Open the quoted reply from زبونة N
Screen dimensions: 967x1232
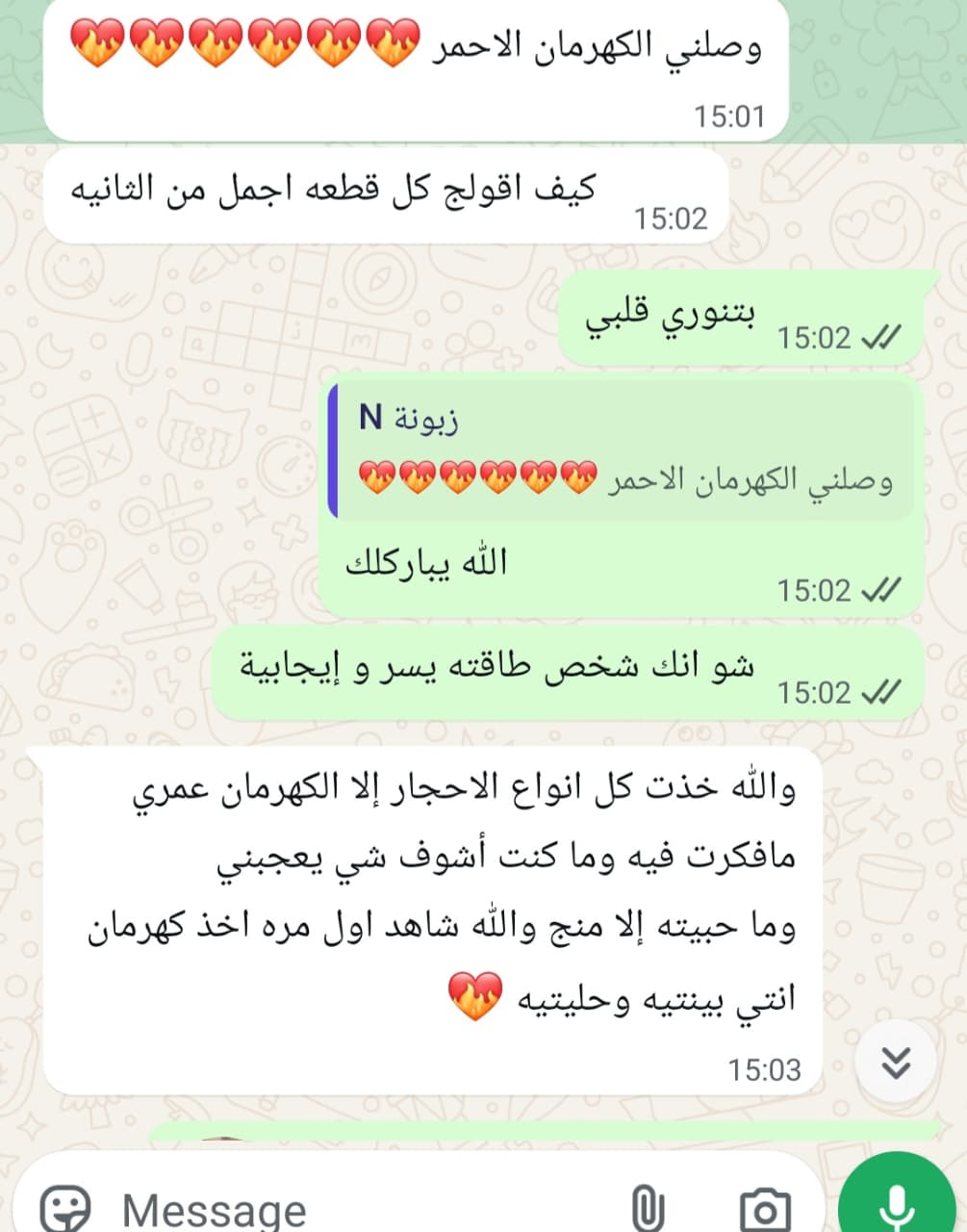pos(621,450)
